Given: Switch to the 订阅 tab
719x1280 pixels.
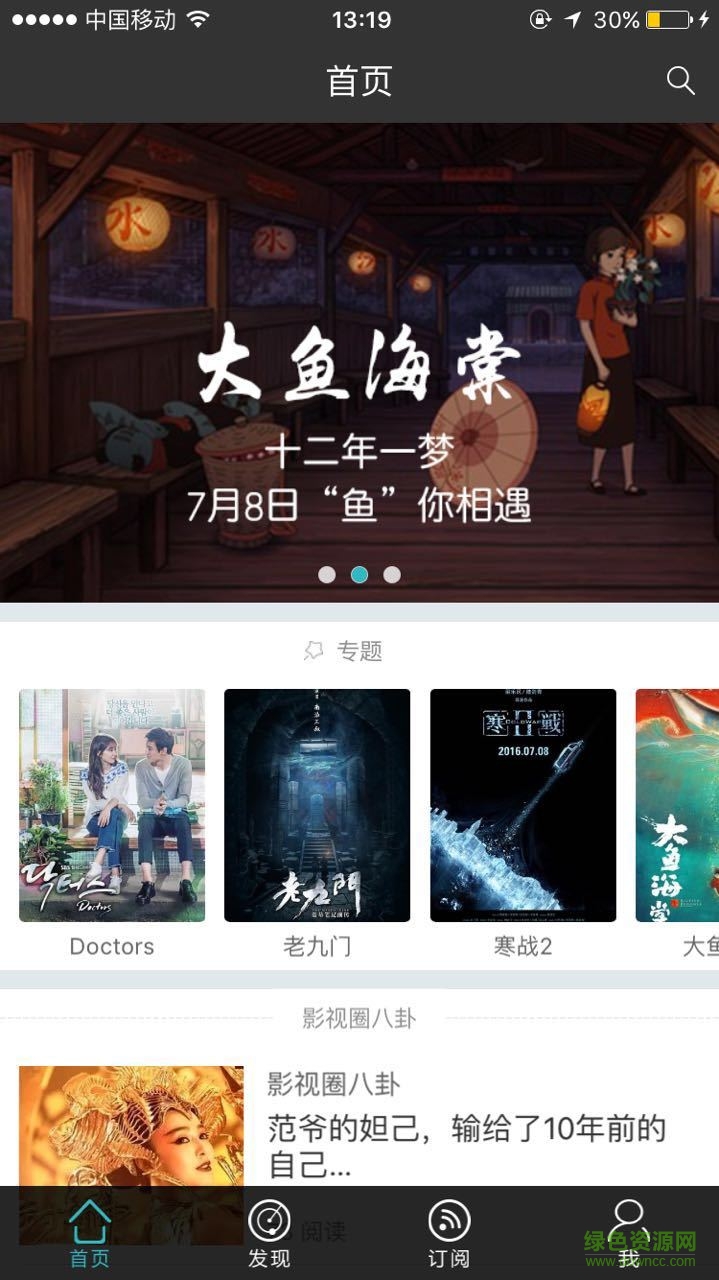Looking at the screenshot, I should tap(449, 1234).
